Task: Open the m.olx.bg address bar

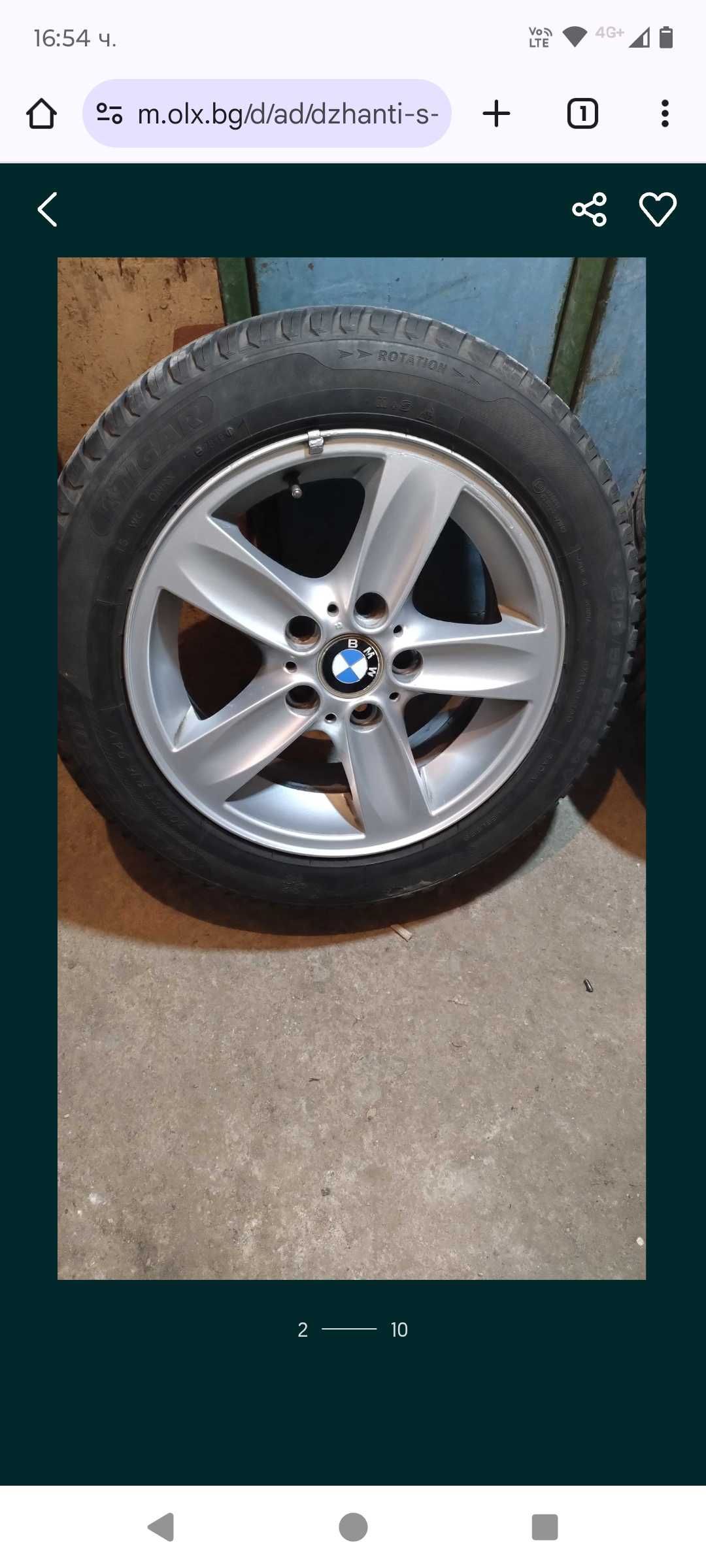Action: [x=288, y=114]
